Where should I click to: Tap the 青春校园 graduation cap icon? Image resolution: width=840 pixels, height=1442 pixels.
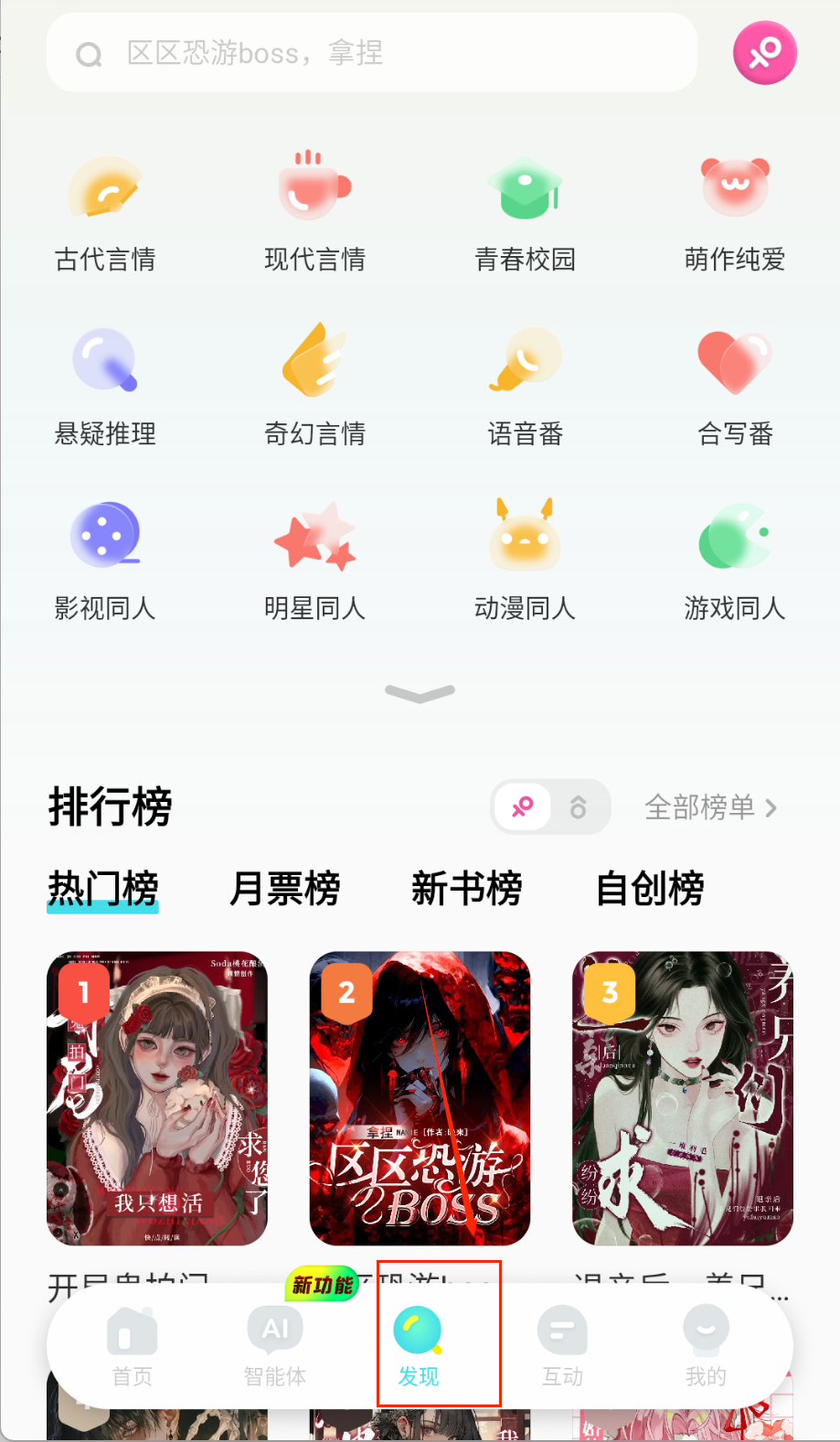525,187
